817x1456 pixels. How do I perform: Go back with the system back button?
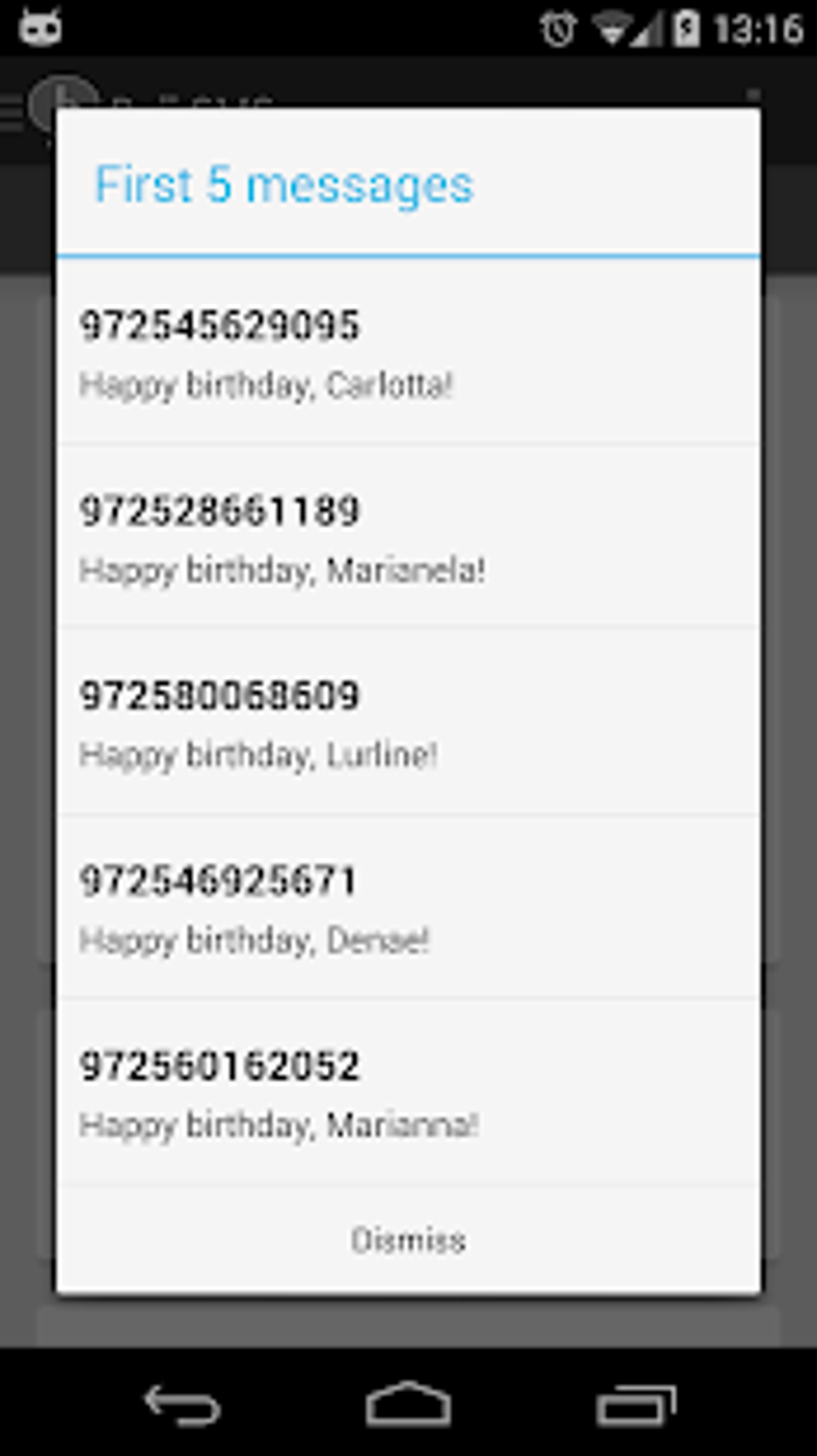(x=182, y=1405)
